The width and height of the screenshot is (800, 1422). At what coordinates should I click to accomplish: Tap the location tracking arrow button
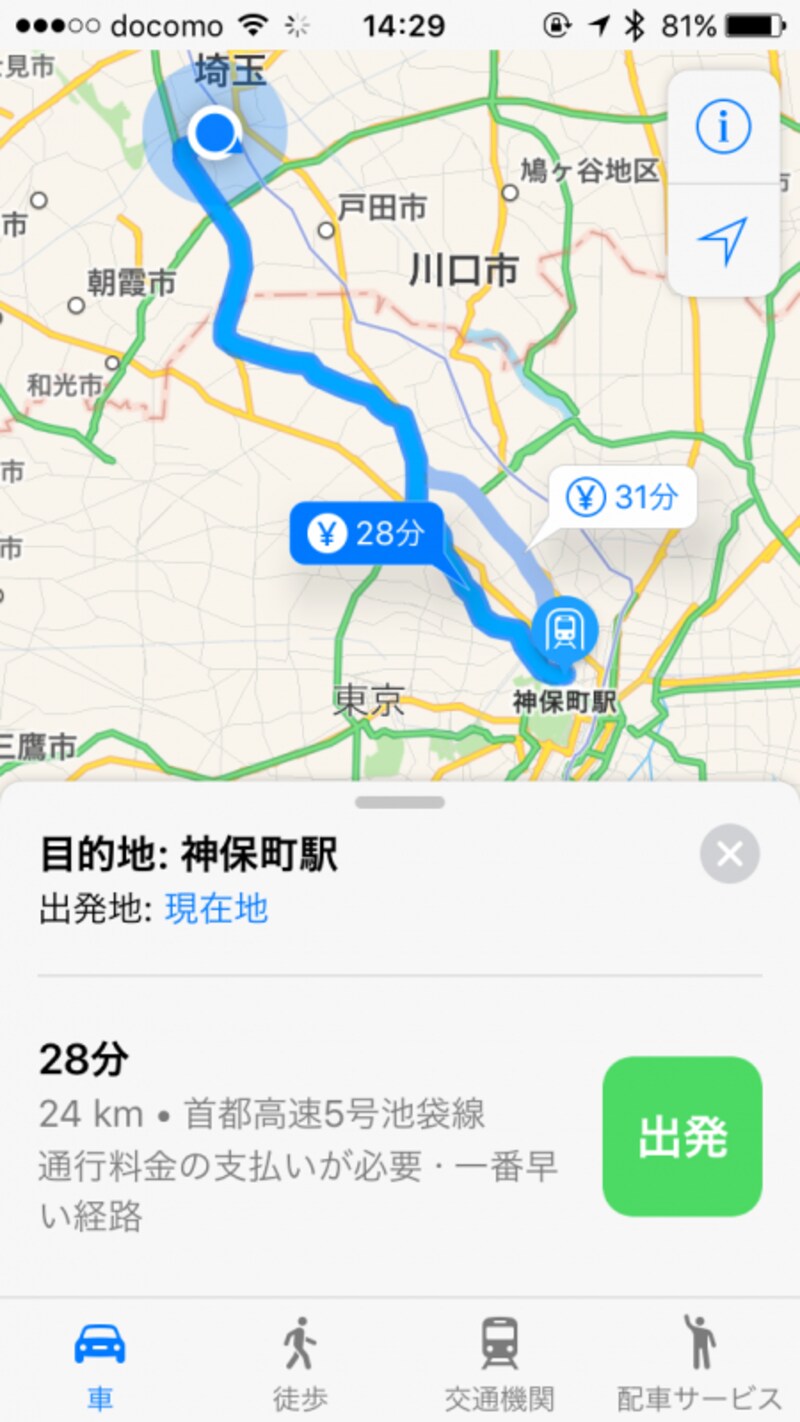[x=723, y=241]
